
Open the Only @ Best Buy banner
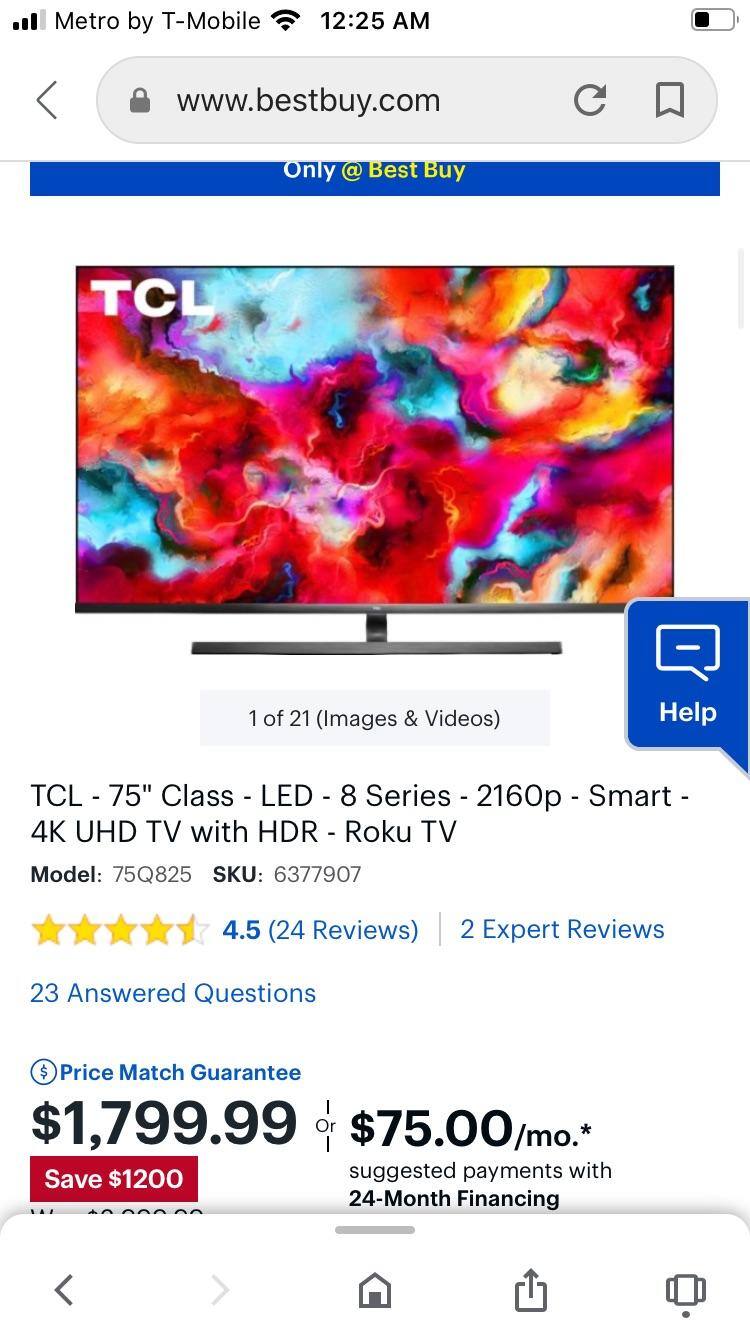pyautogui.click(x=375, y=170)
